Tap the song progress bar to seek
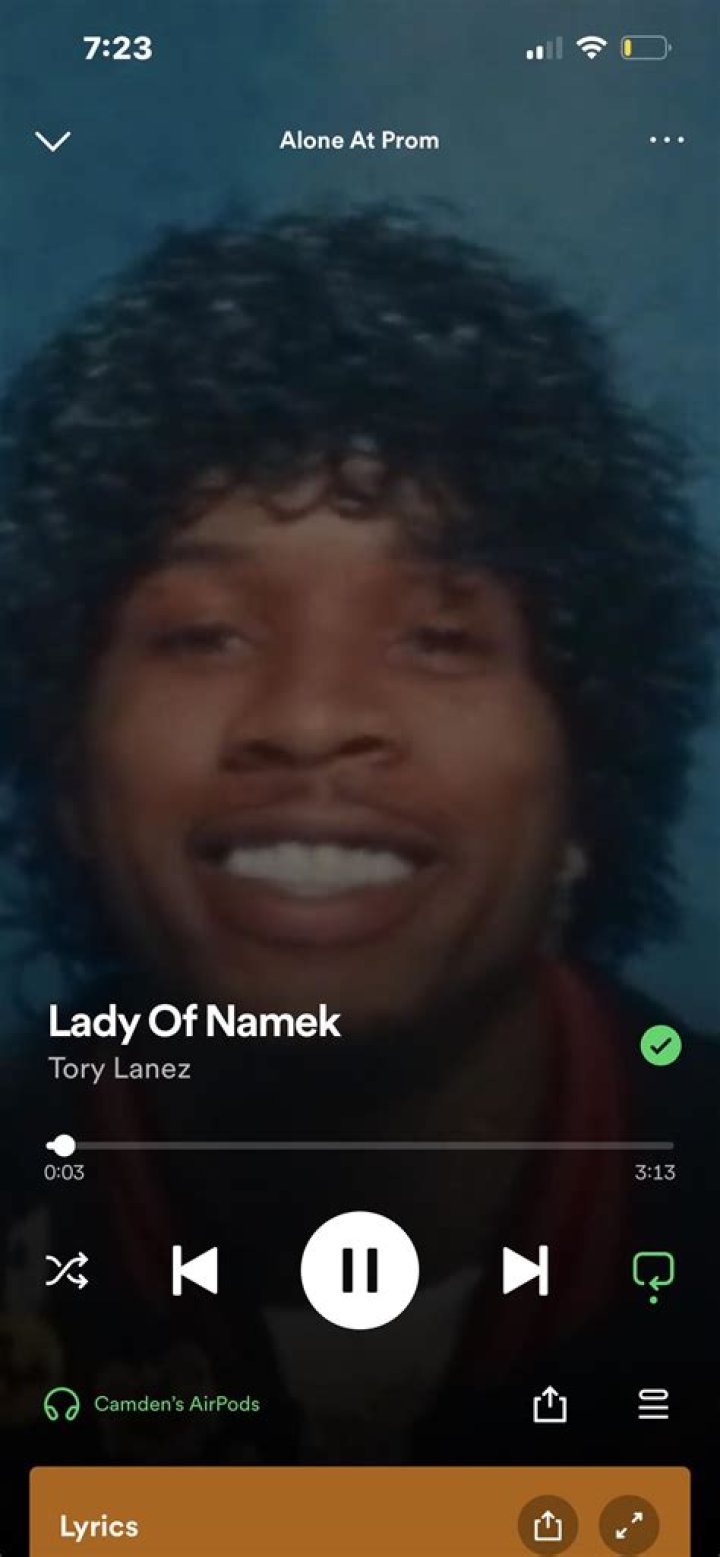 [360, 1145]
